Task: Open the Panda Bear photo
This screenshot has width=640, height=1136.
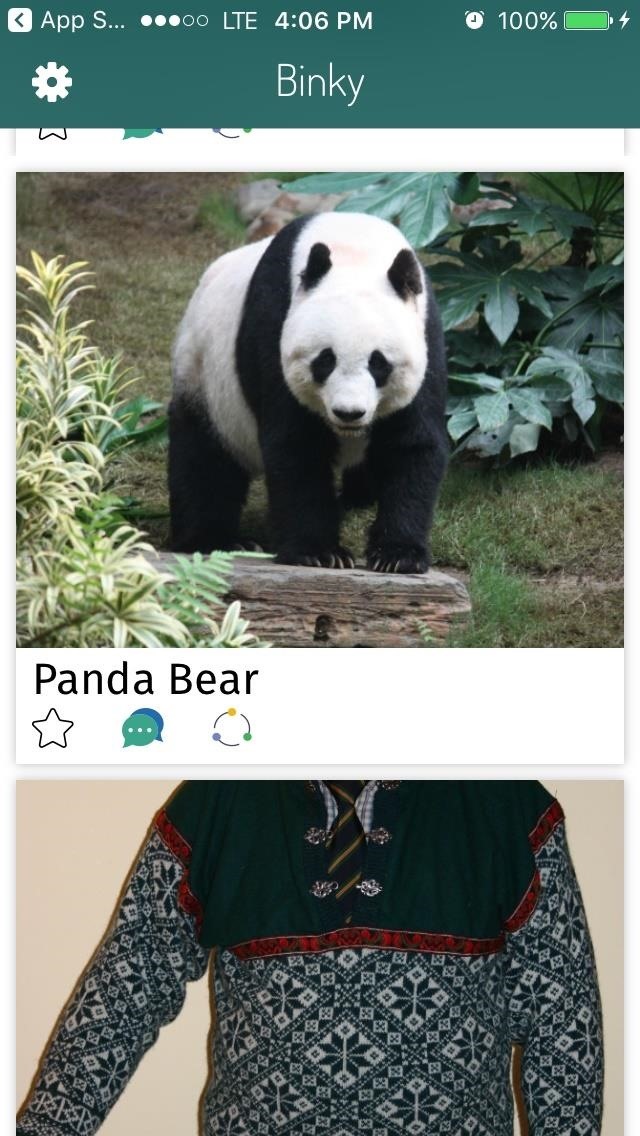Action: coord(320,410)
